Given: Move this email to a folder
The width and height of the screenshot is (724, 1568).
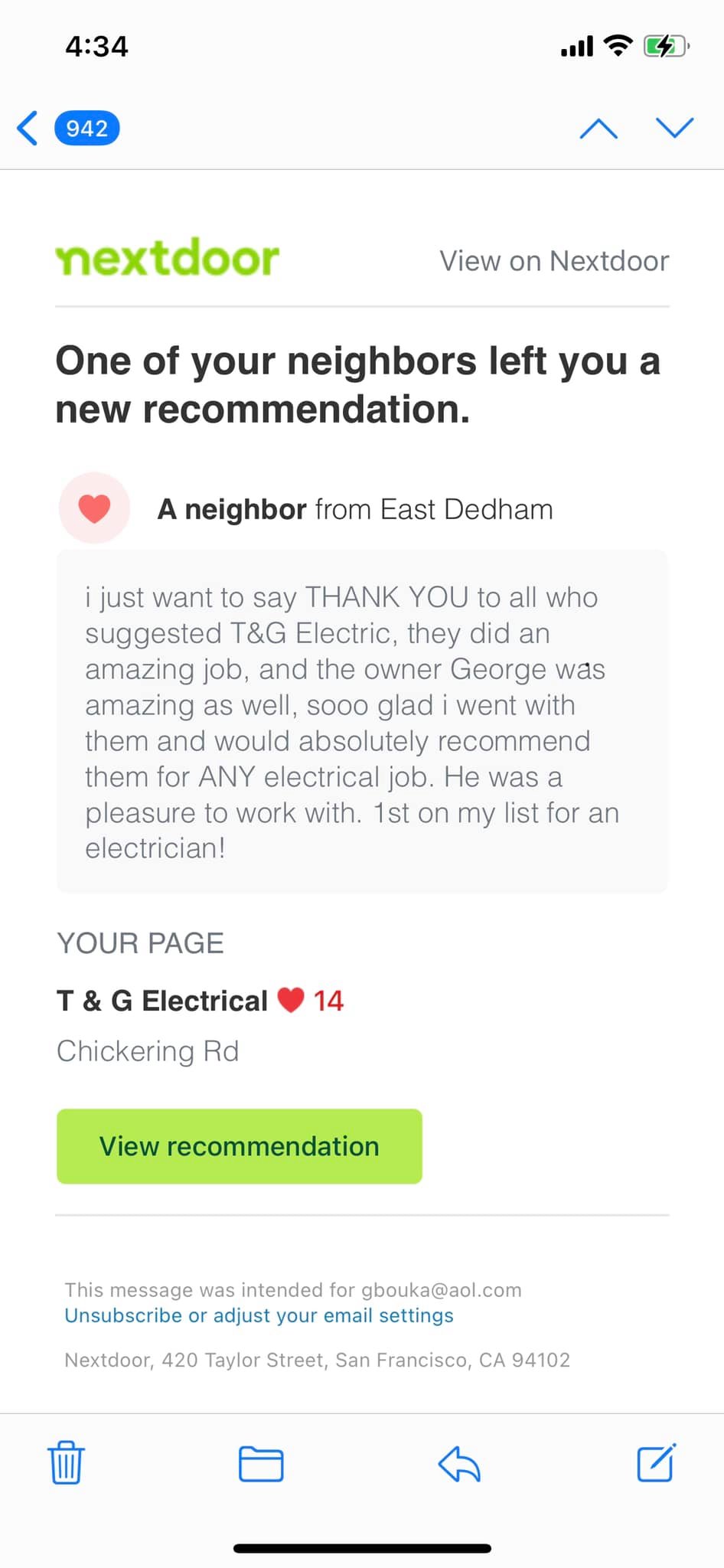Looking at the screenshot, I should (261, 1464).
